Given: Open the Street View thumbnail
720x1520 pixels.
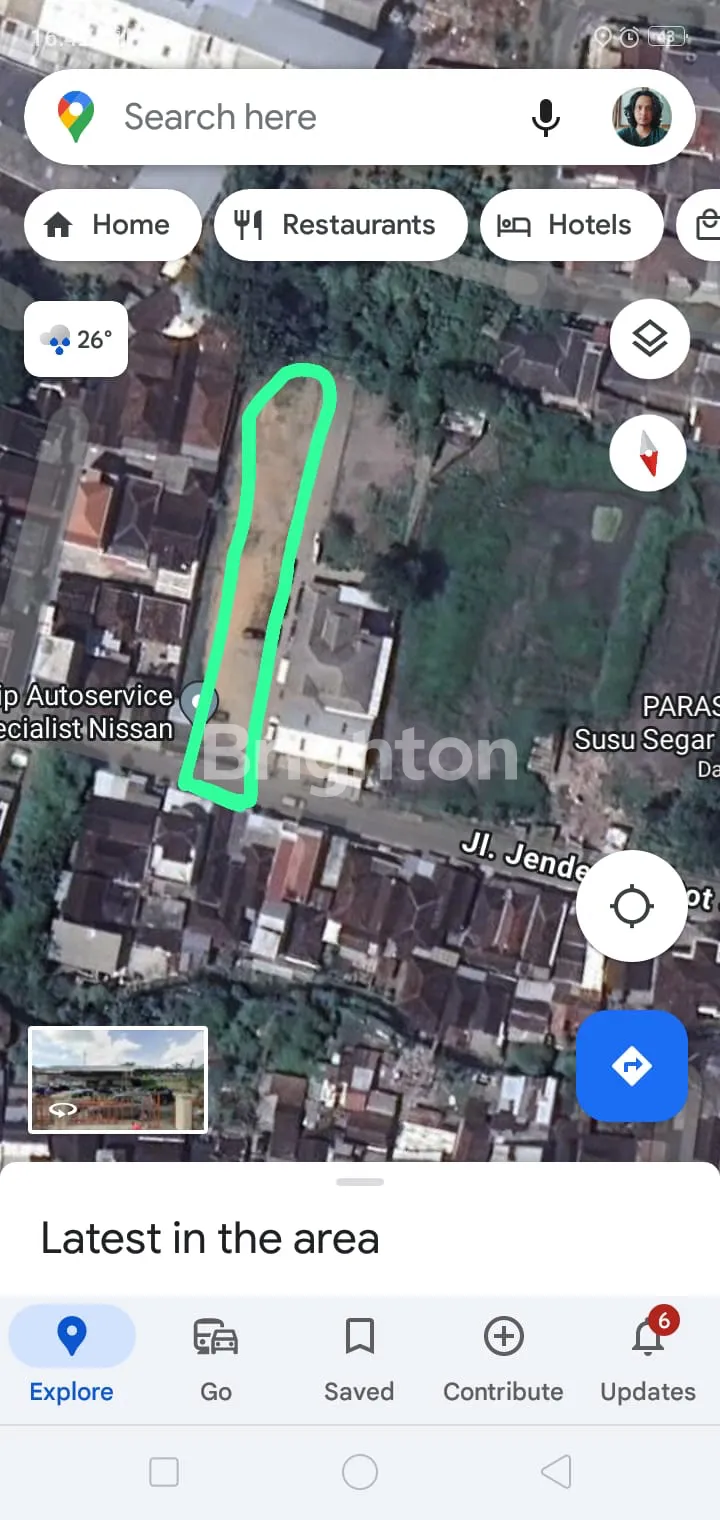Looking at the screenshot, I should [x=118, y=1080].
